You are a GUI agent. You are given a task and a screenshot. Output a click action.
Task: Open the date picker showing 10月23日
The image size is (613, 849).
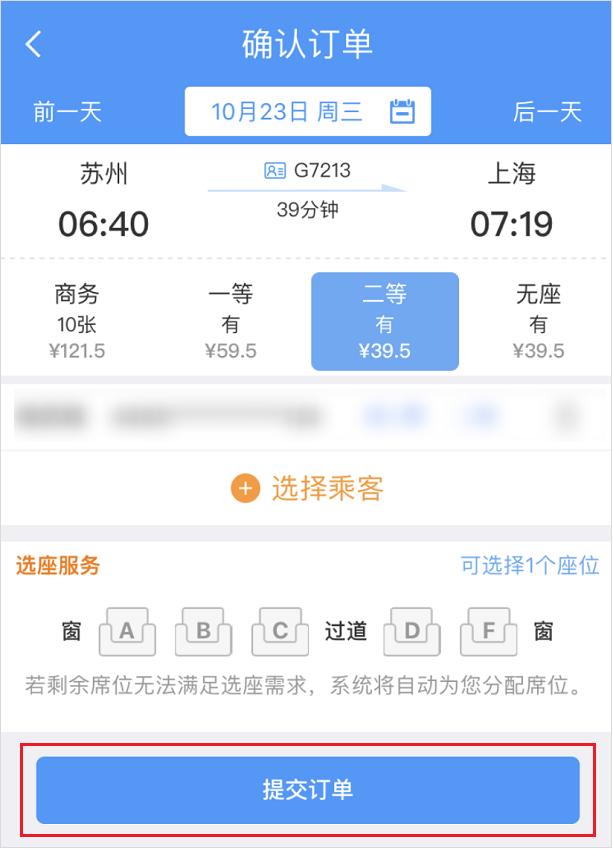coord(308,111)
